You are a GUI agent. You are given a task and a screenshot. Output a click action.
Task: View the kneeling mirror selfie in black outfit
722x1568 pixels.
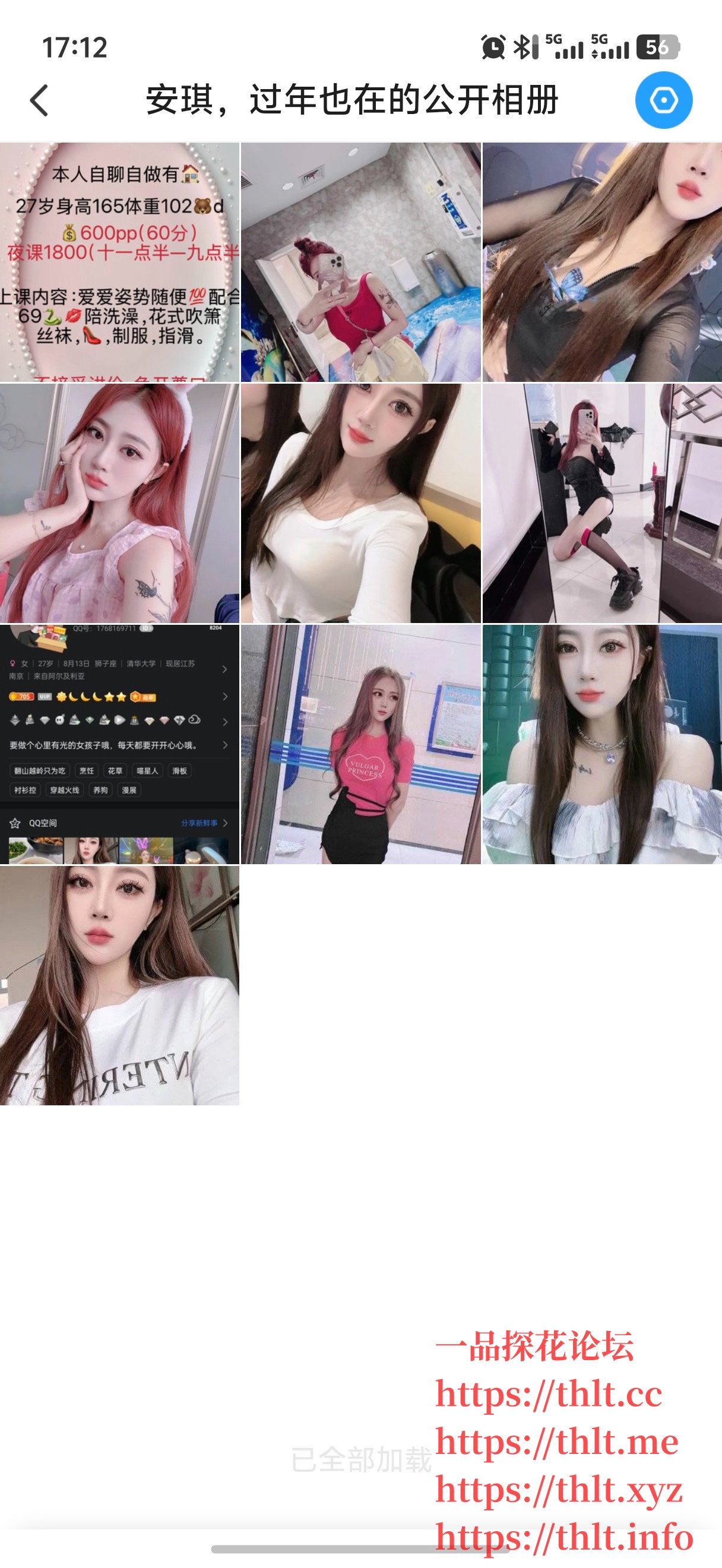pos(601,503)
